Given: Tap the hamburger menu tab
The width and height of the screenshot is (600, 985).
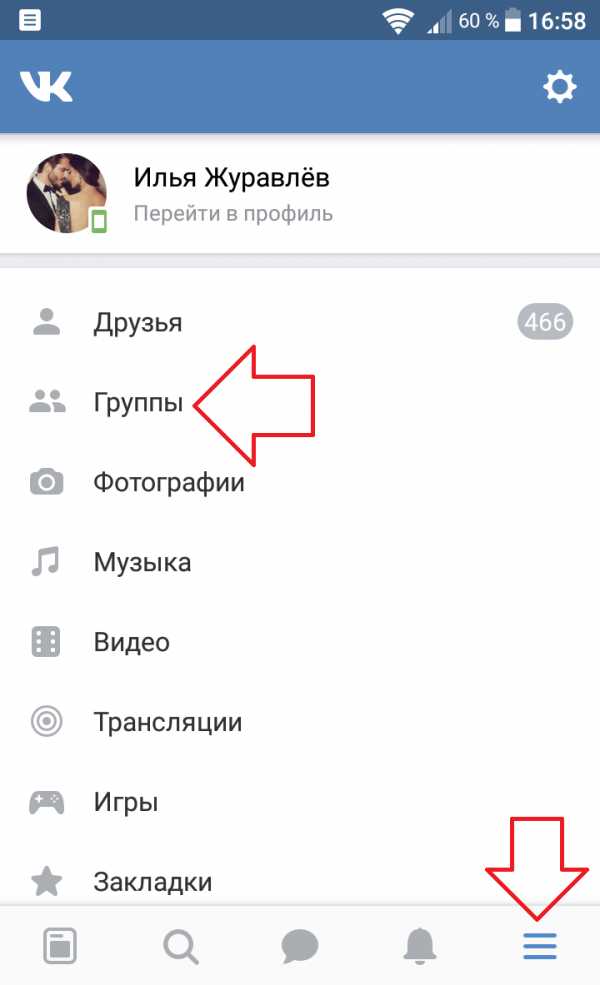Looking at the screenshot, I should coord(540,945).
